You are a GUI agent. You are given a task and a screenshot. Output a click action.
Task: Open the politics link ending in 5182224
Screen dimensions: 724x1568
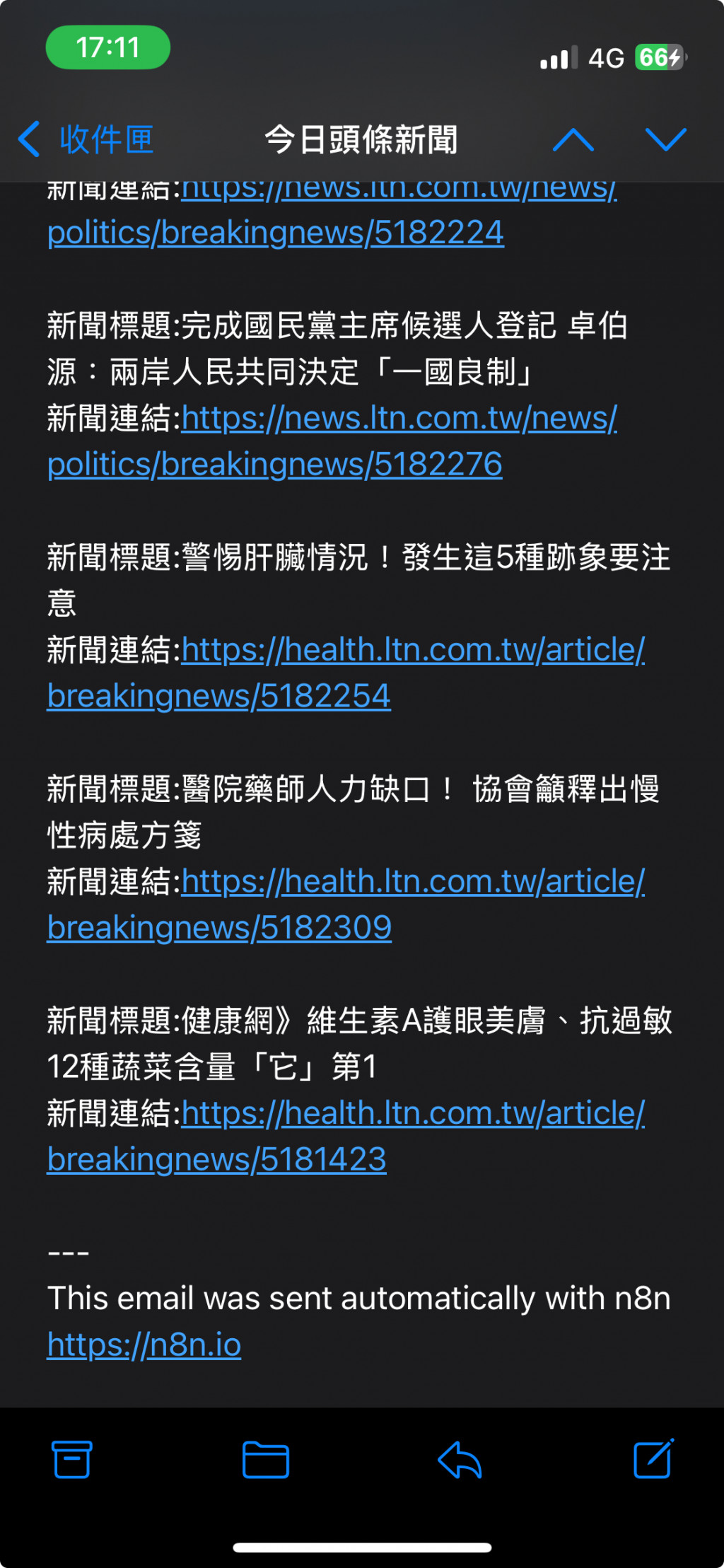click(x=276, y=233)
